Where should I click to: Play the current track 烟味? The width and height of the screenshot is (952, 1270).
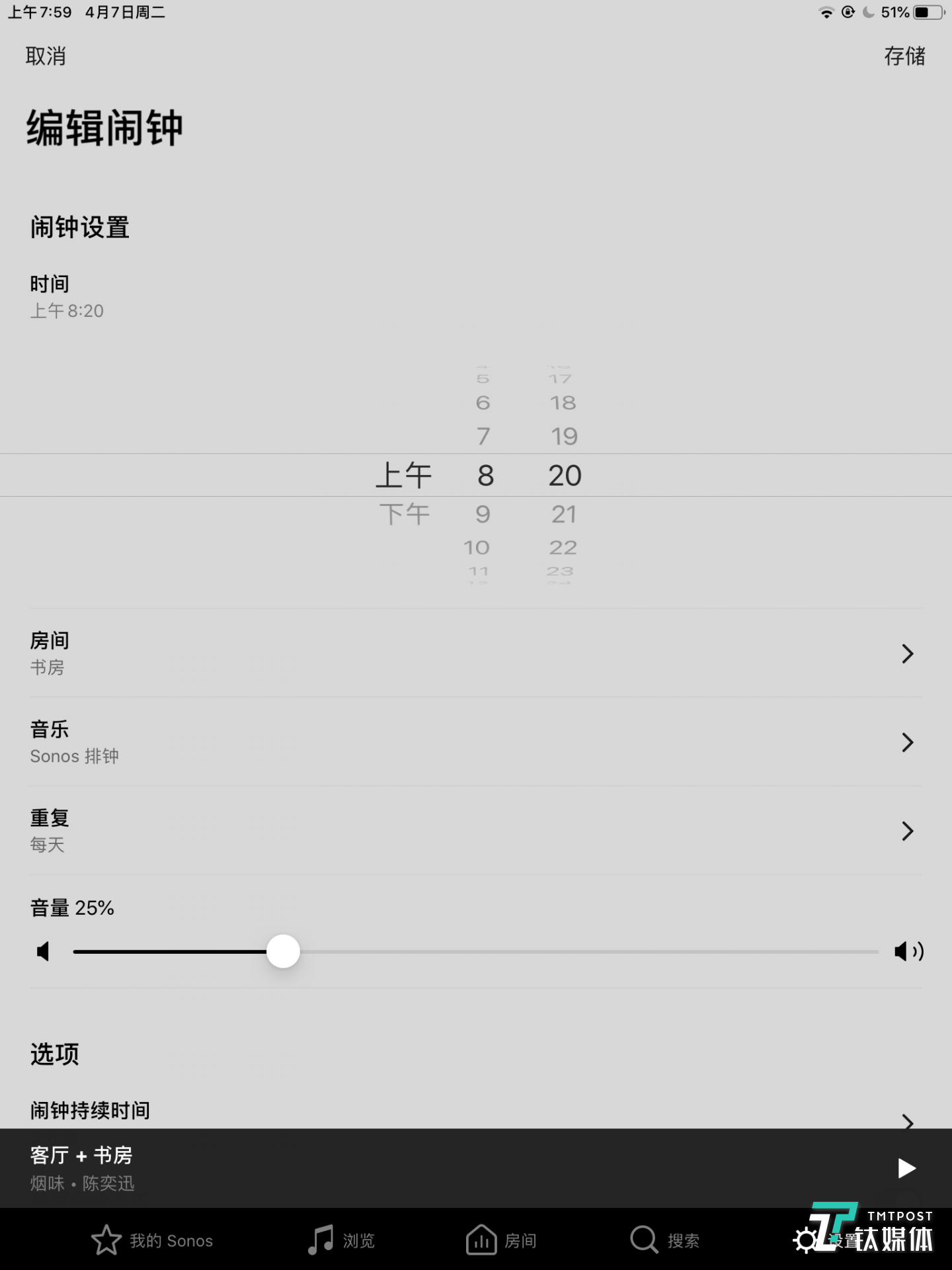pyautogui.click(x=906, y=1169)
